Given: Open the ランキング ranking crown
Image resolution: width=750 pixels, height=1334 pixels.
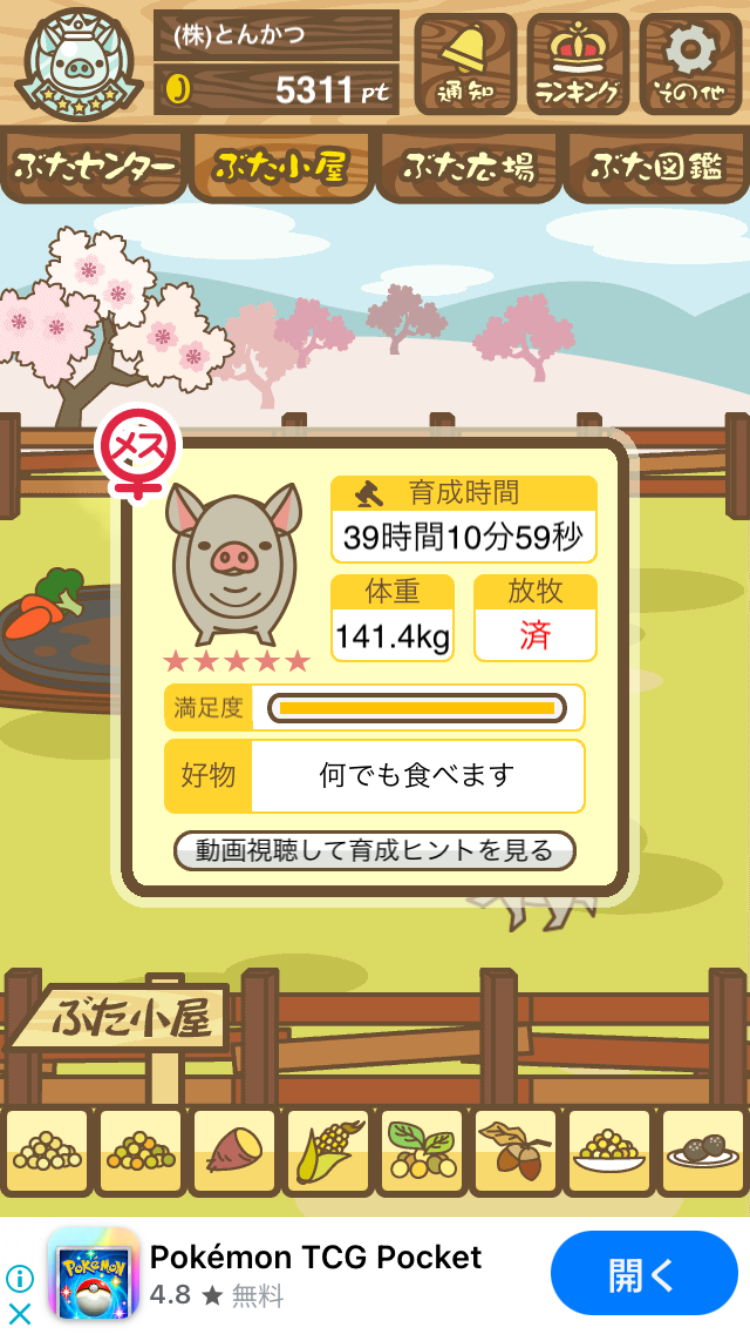Looking at the screenshot, I should 578,64.
